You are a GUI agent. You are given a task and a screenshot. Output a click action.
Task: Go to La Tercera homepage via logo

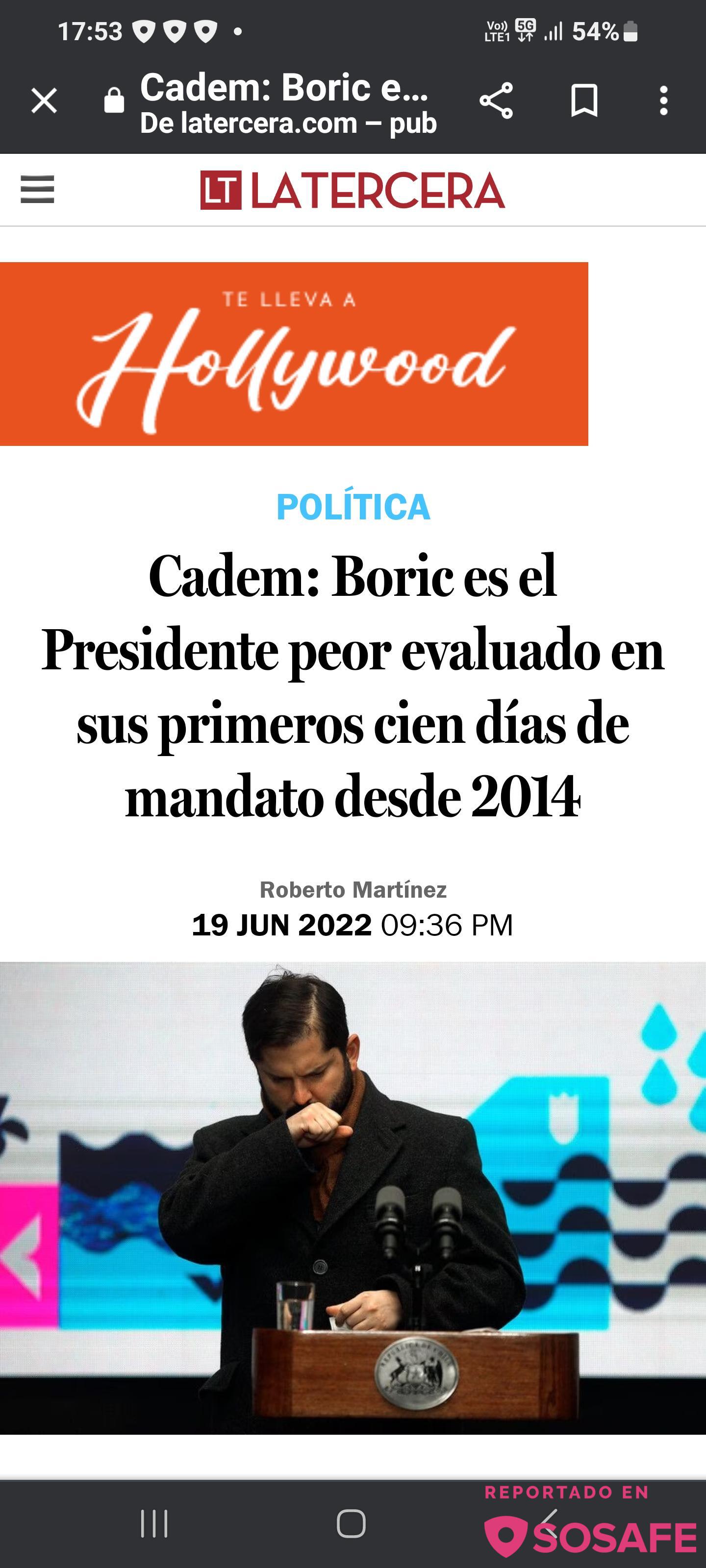353,191
